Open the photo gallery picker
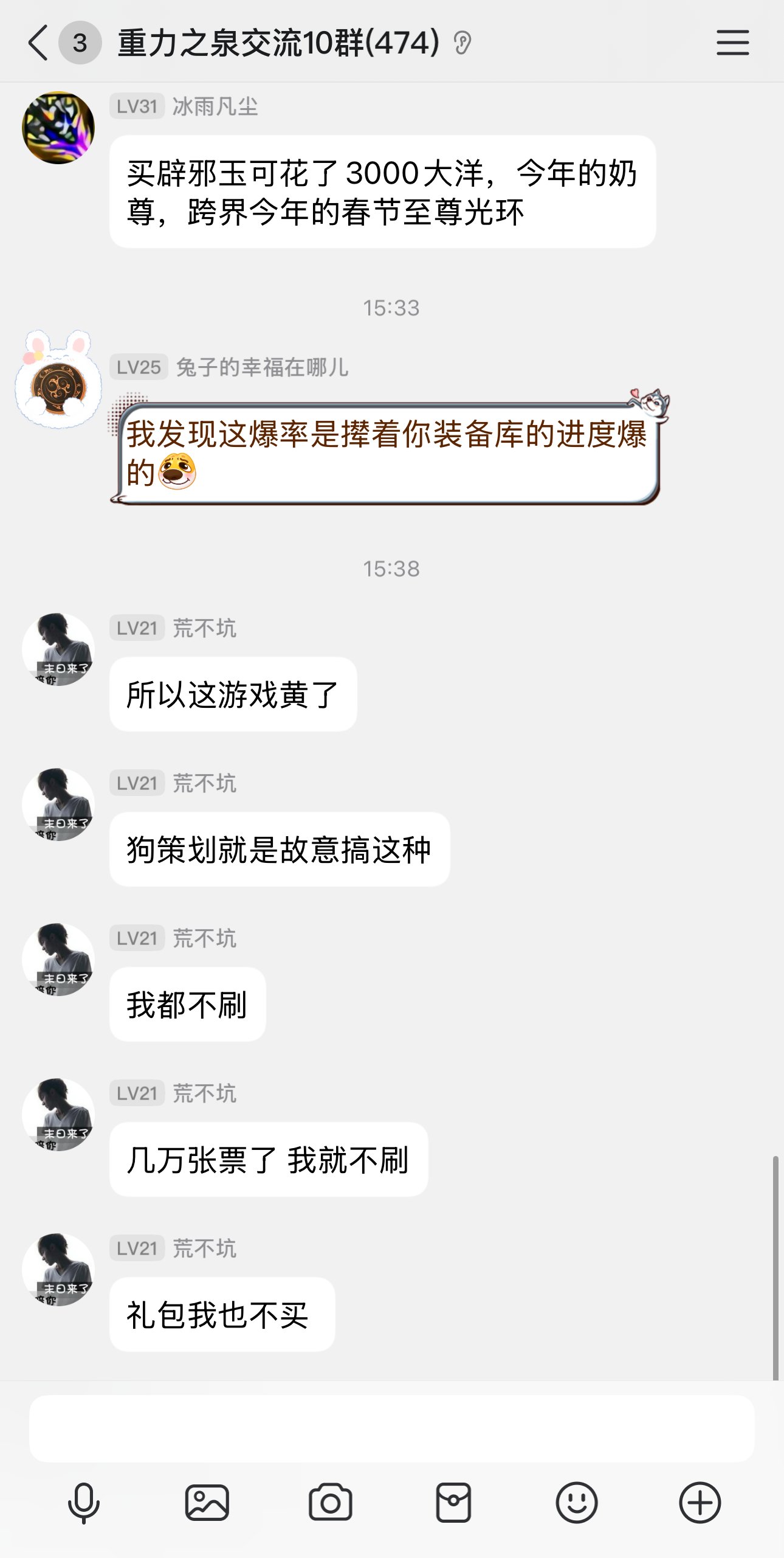This screenshot has height=1558, width=784. [207, 1503]
